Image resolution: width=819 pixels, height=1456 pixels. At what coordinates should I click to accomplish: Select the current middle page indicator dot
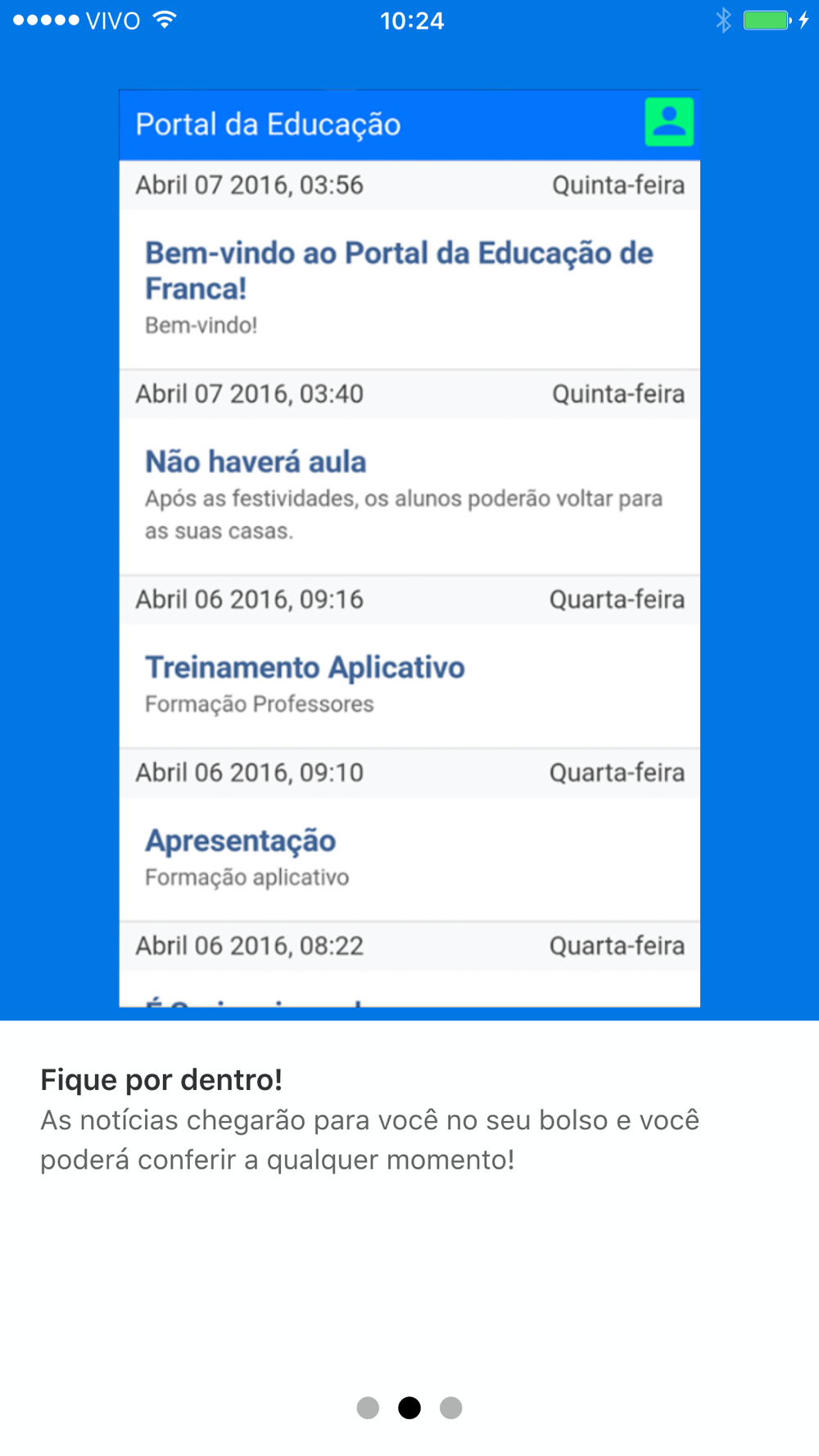coord(409,1408)
